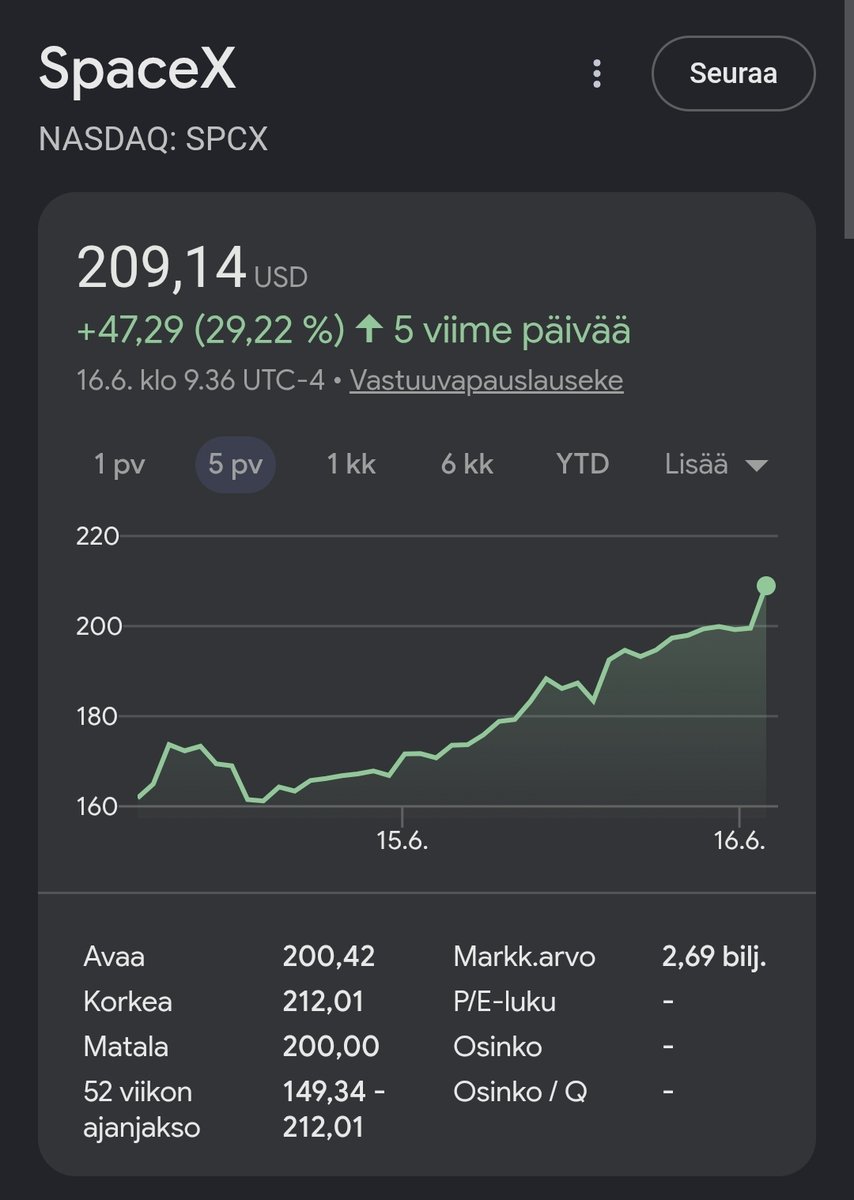The width and height of the screenshot is (854, 1200).
Task: Tap the Seuraa follow button
Action: 733,73
